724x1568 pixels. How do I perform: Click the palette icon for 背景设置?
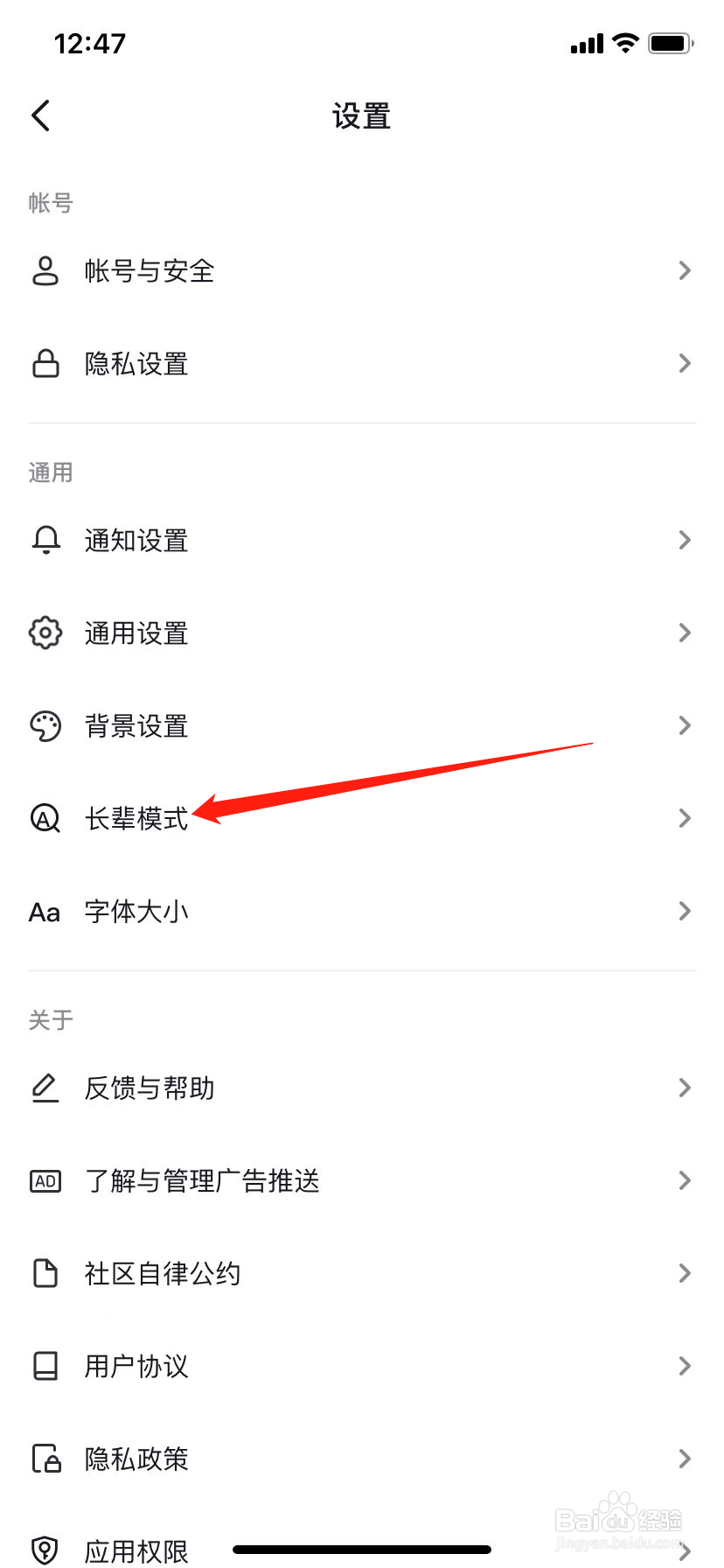(x=45, y=725)
